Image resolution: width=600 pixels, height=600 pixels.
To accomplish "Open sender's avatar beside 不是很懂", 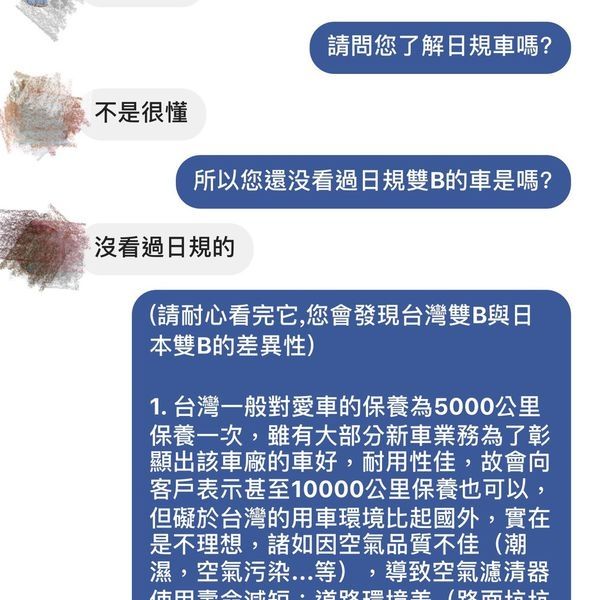I will coord(44,113).
